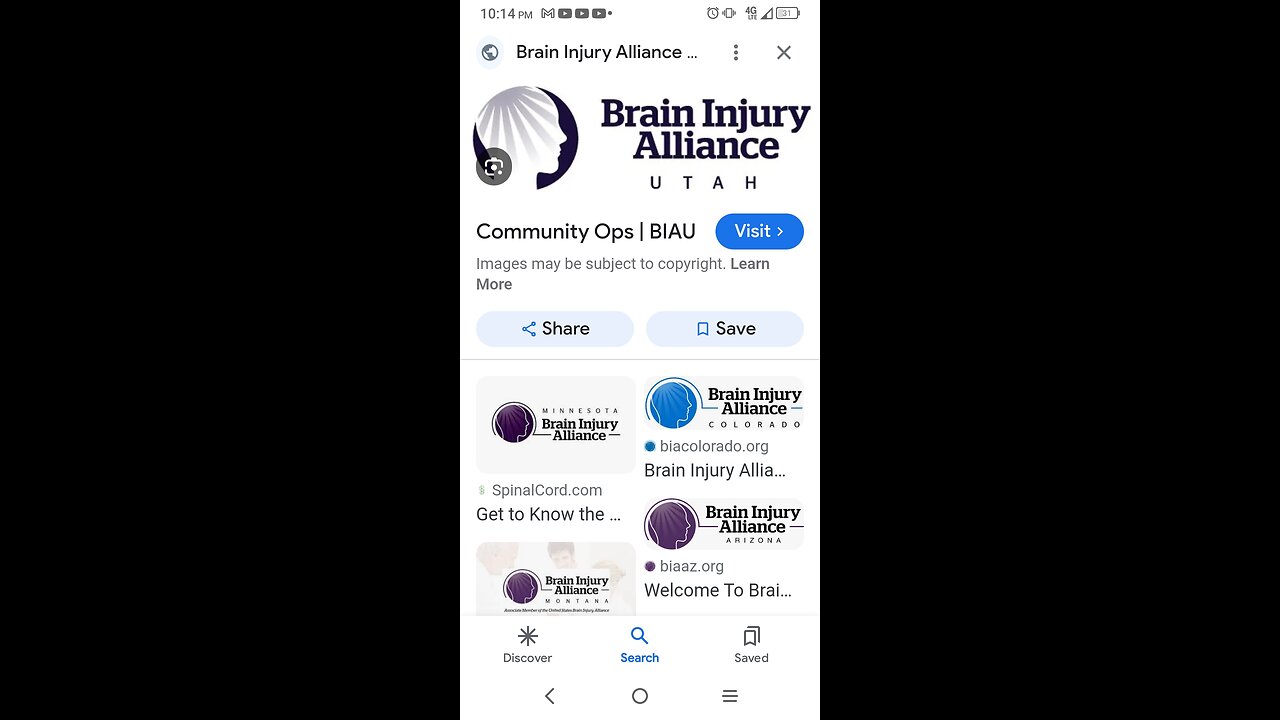Open the biaaz.org Arizona image result
The image size is (1280, 720).
pos(724,524)
